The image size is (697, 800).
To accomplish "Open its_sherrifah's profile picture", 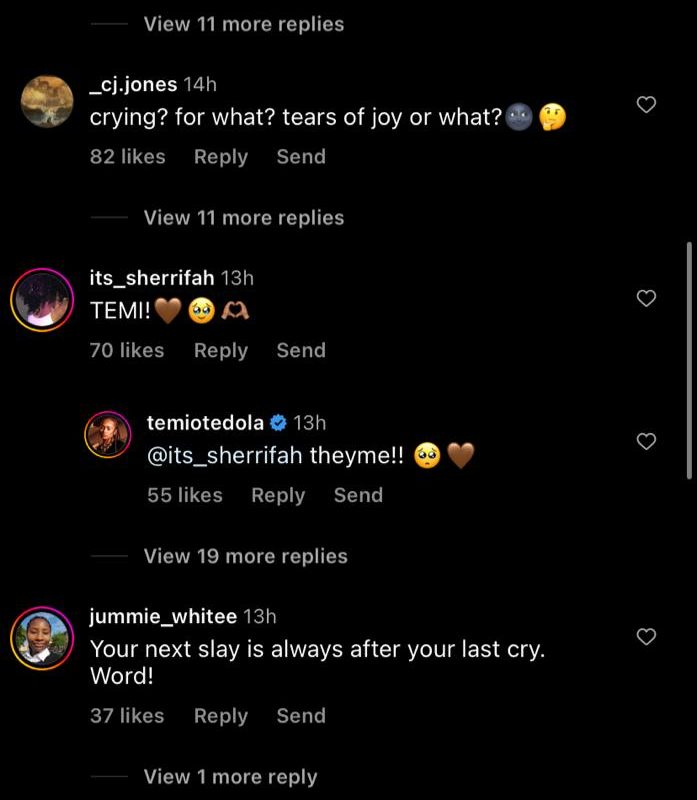I will 42,299.
